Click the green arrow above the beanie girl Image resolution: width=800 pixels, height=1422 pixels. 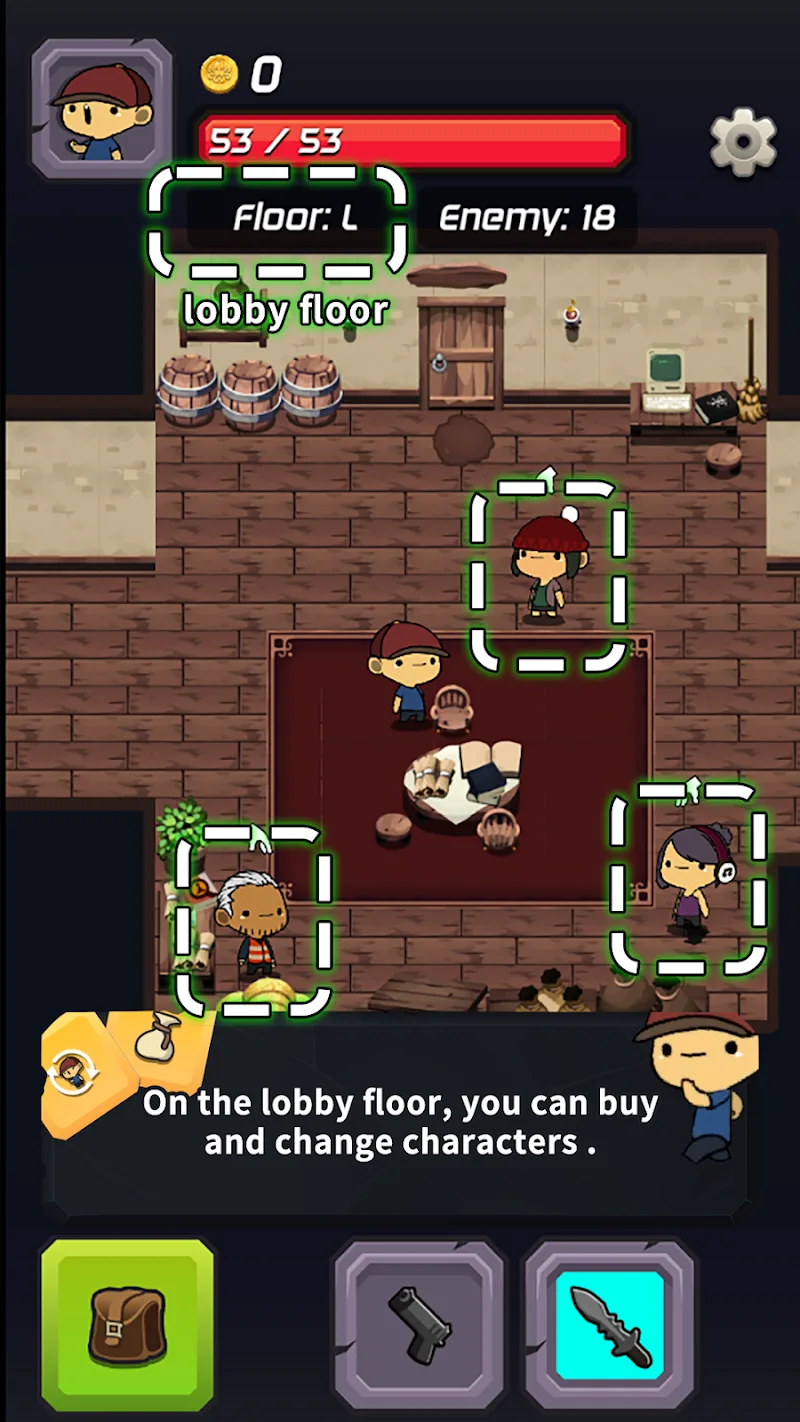tap(548, 478)
